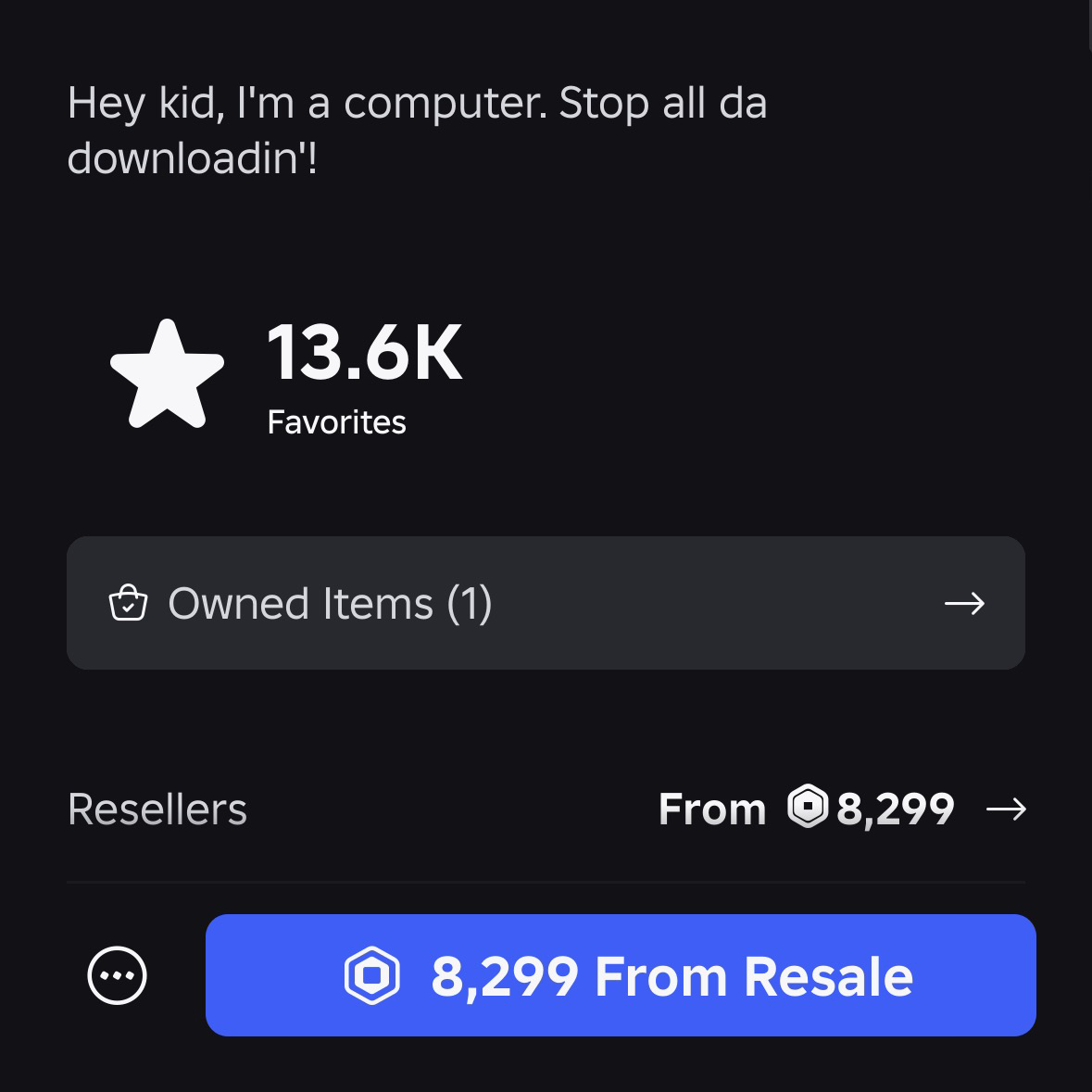Favorite this item with the star
The width and height of the screenshot is (1092, 1092).
[167, 374]
